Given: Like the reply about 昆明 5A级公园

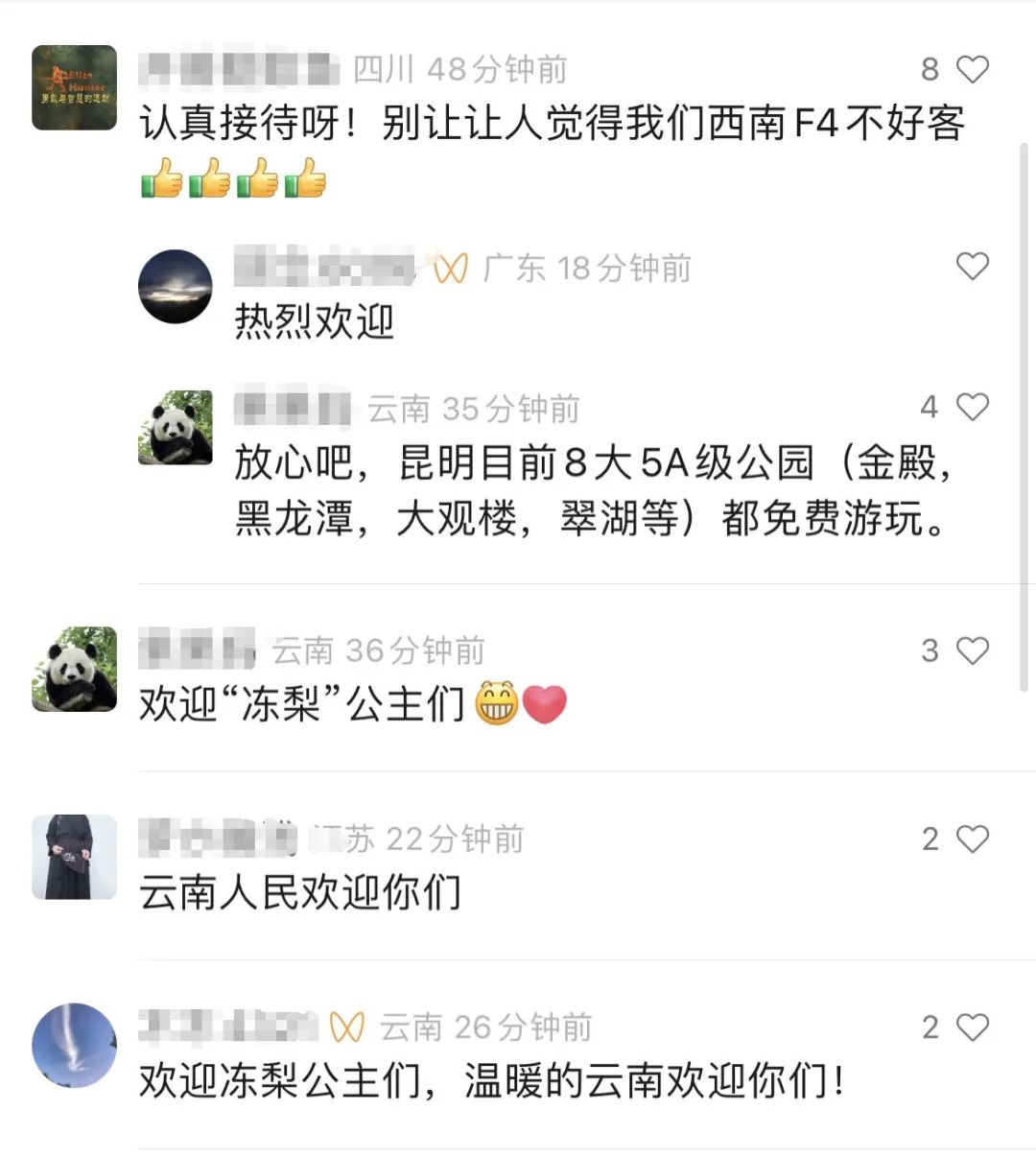Looking at the screenshot, I should (x=973, y=407).
